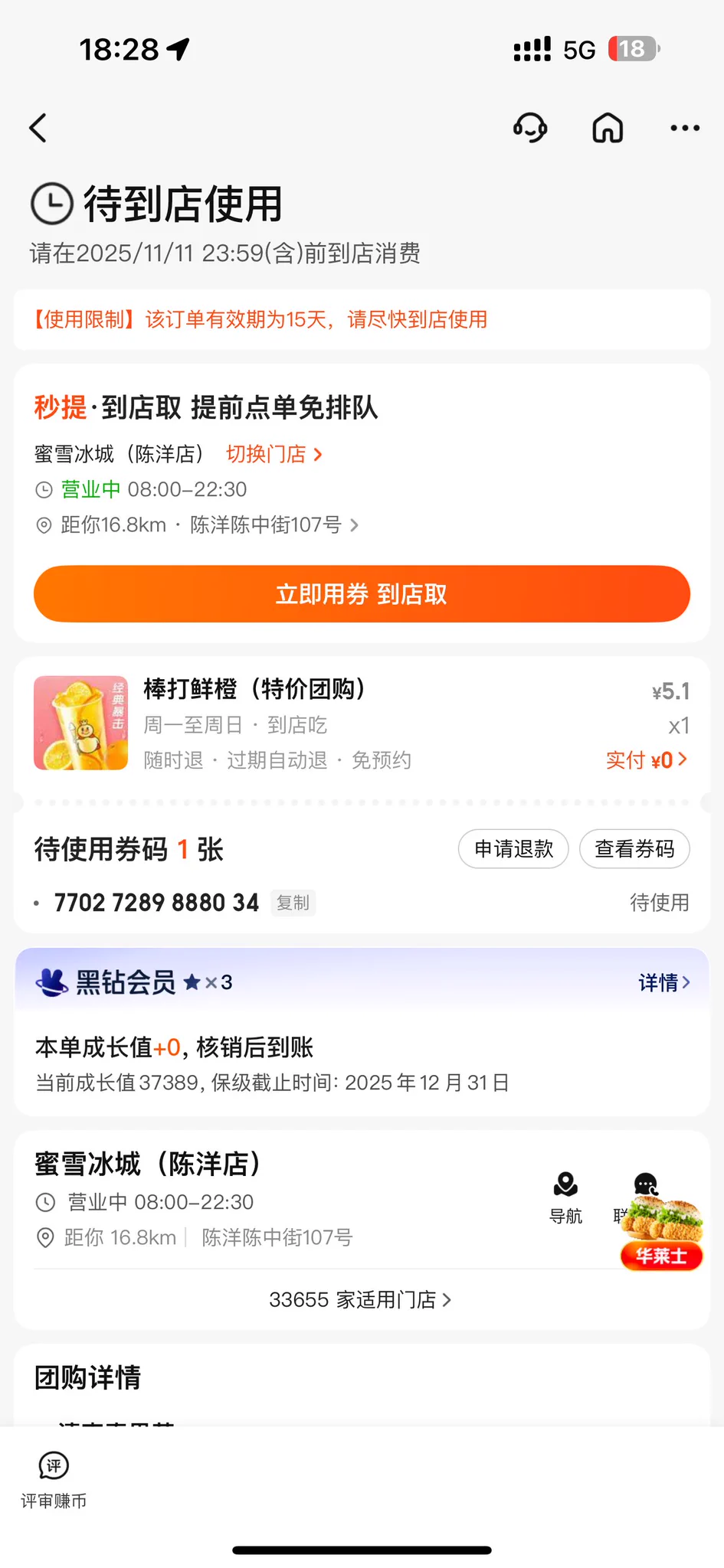Tap the 黑钻会员 diamond member icon
This screenshot has width=724, height=1568.
pyautogui.click(x=50, y=982)
